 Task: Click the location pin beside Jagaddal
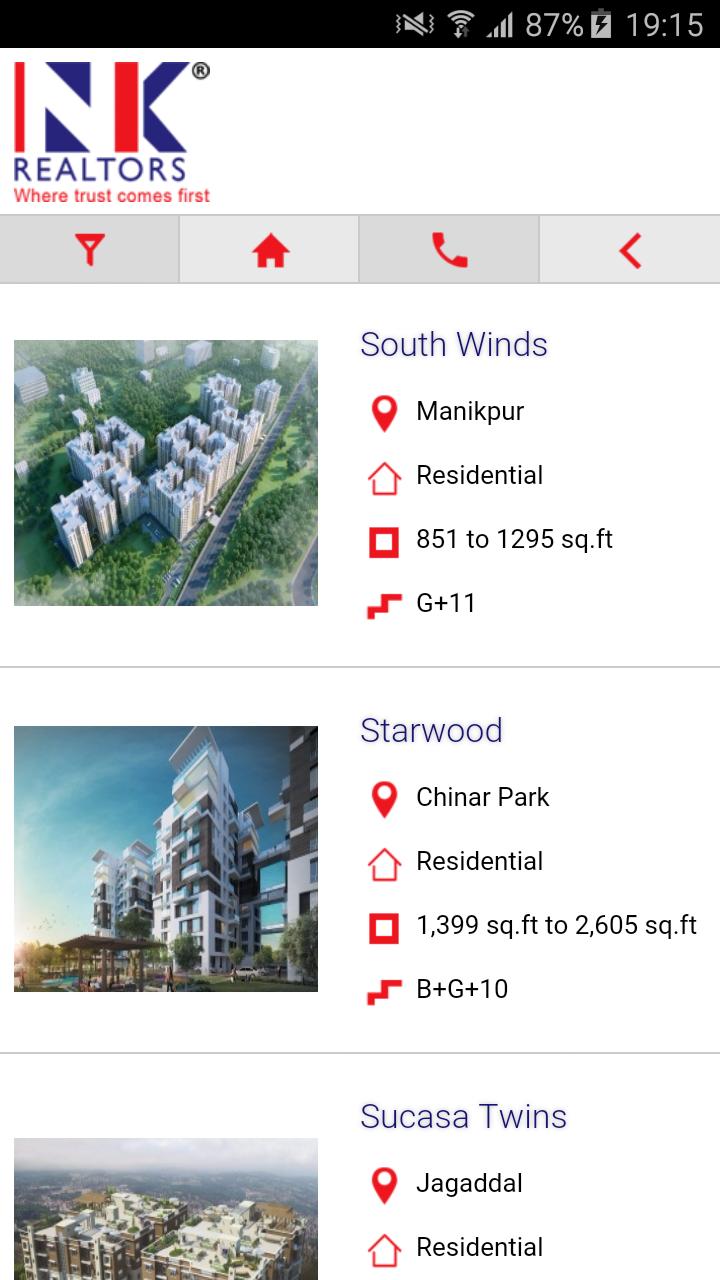384,1182
